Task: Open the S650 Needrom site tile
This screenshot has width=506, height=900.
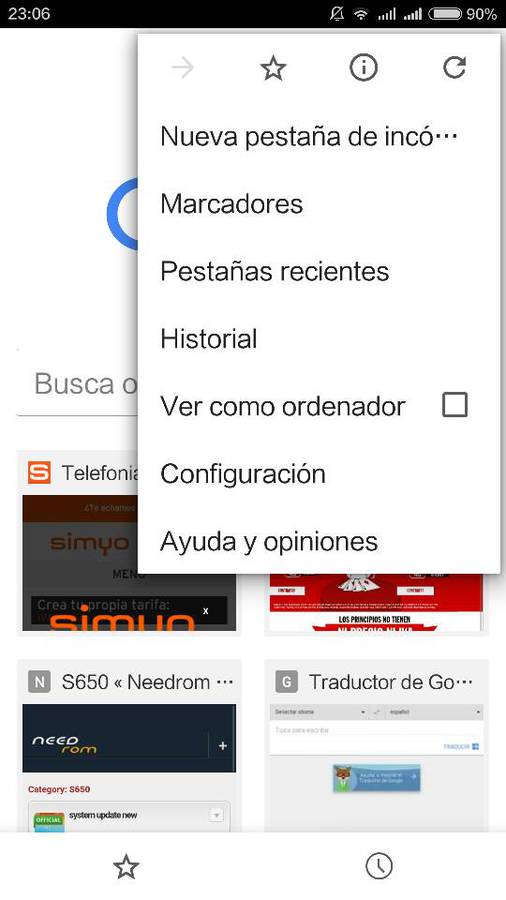Action: coord(129,745)
